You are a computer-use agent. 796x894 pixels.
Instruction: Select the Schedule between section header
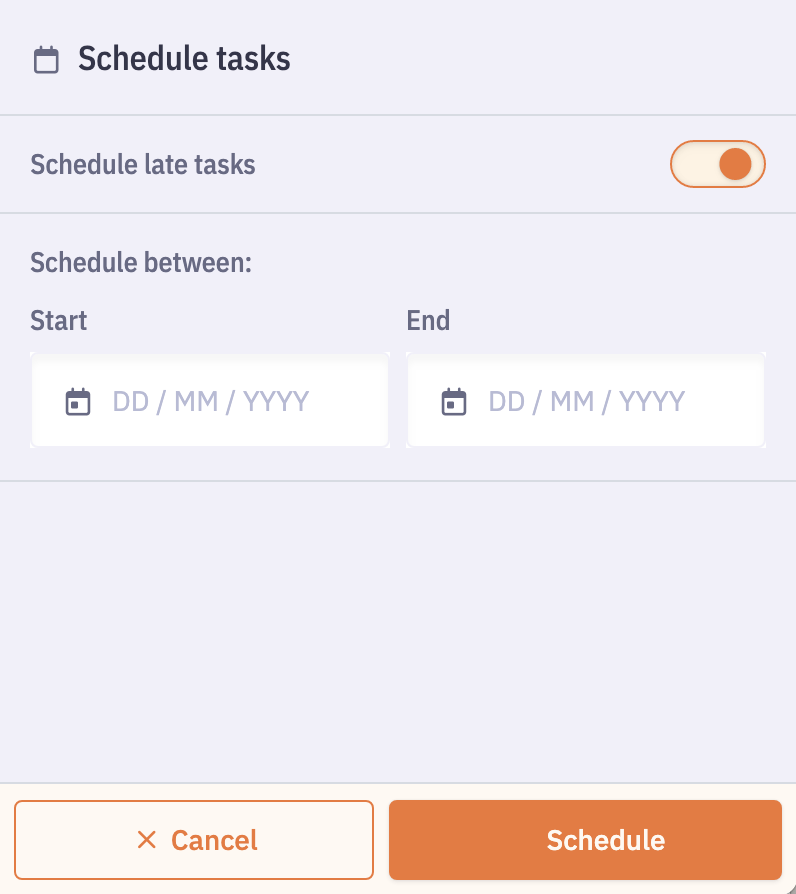(x=140, y=262)
